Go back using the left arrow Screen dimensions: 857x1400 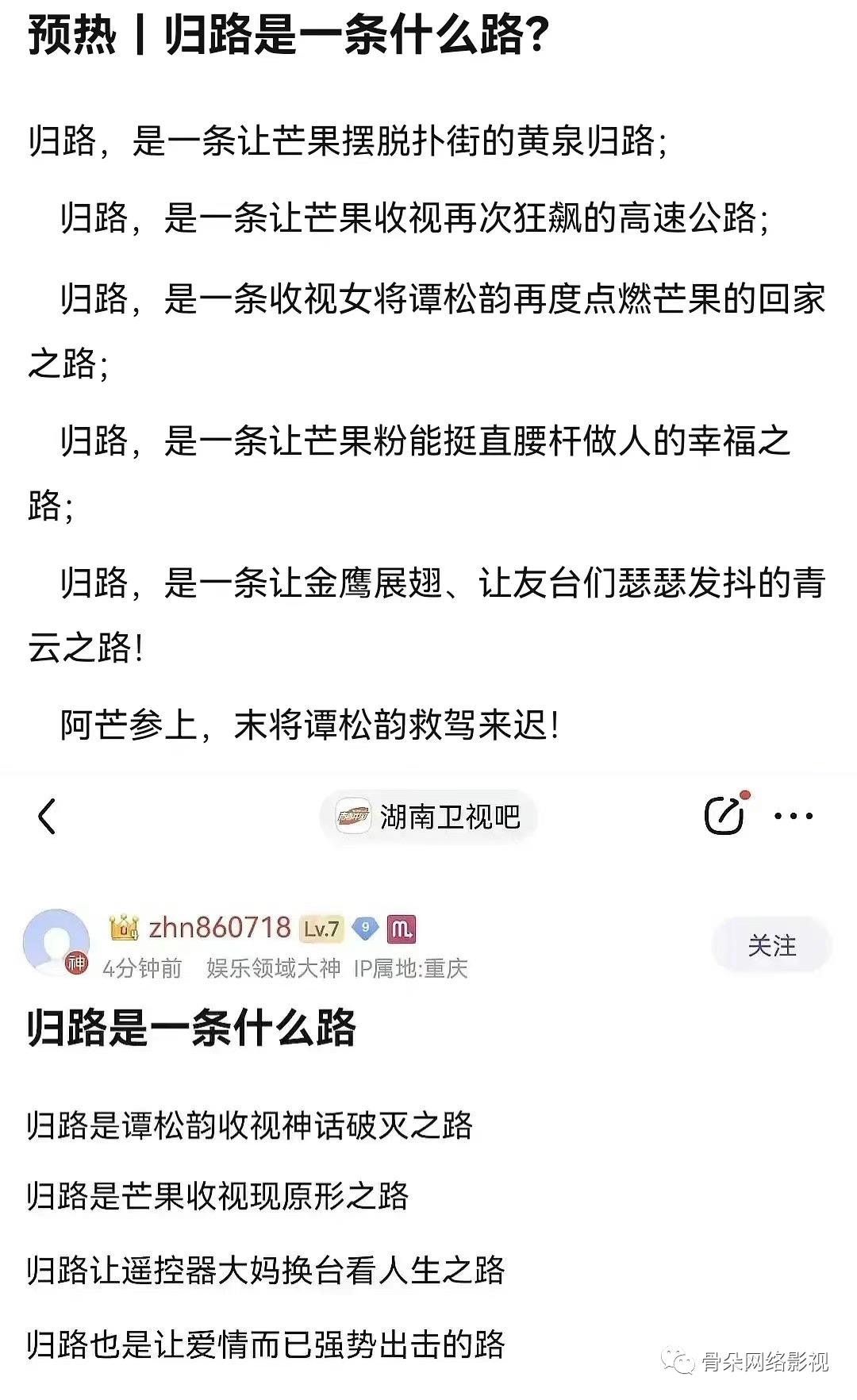click(47, 817)
